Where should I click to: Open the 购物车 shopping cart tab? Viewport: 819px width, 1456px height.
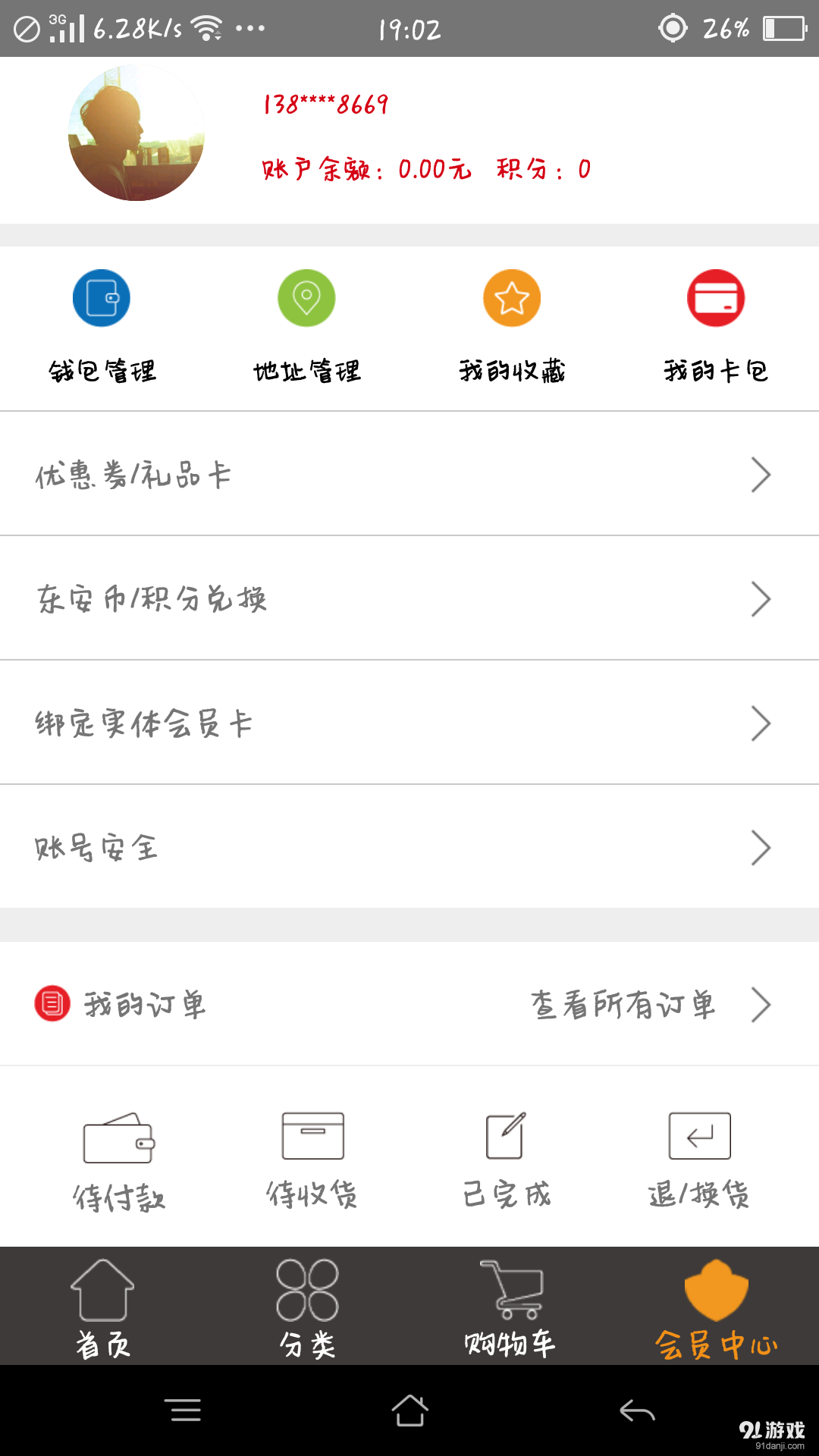point(510,1304)
